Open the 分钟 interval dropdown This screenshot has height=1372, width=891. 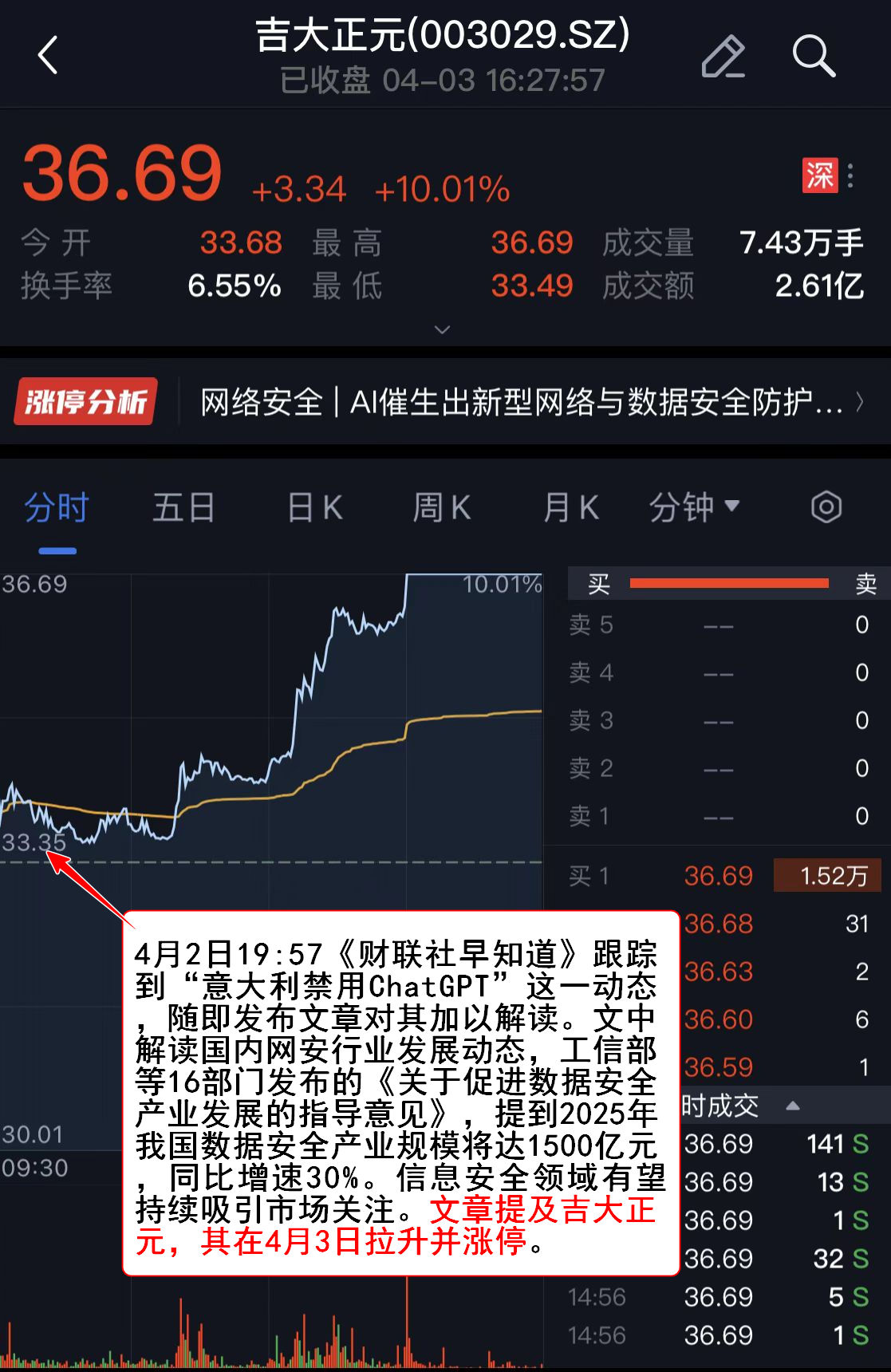point(694,507)
